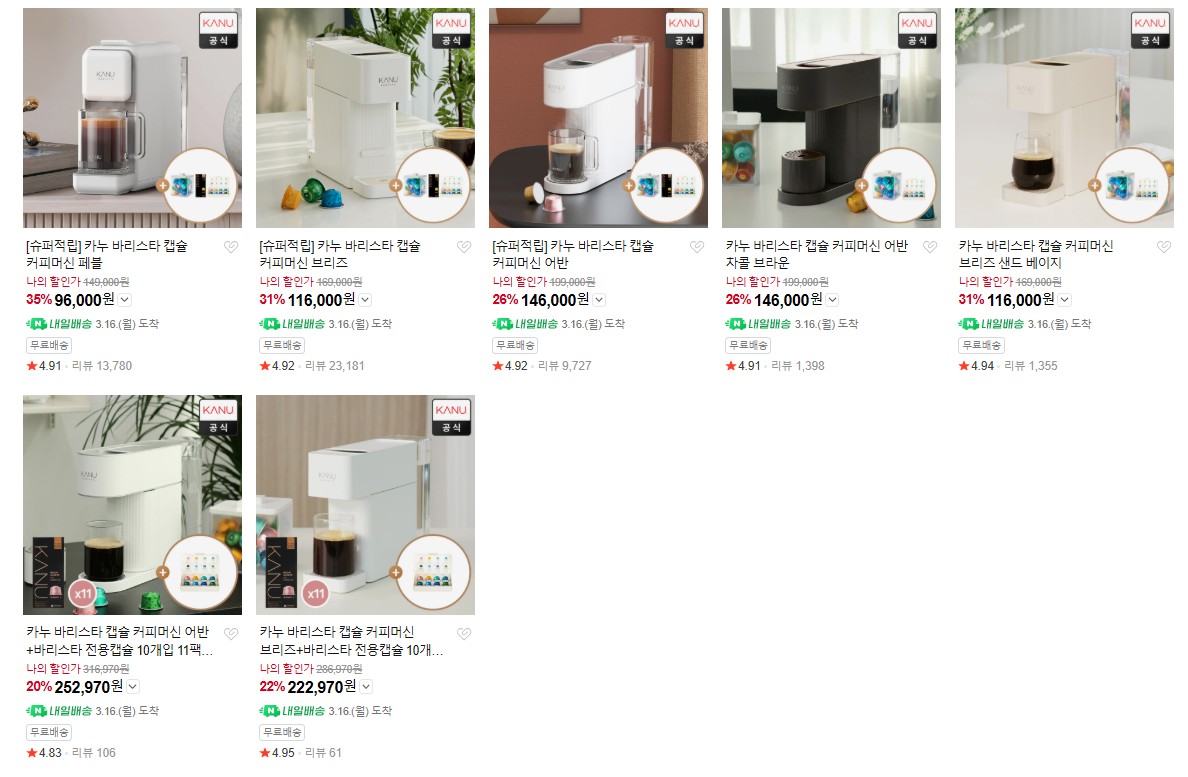
Task: View the 브리즈+바리스타 전용캡슐 bundle image
Action: pyautogui.click(x=365, y=504)
